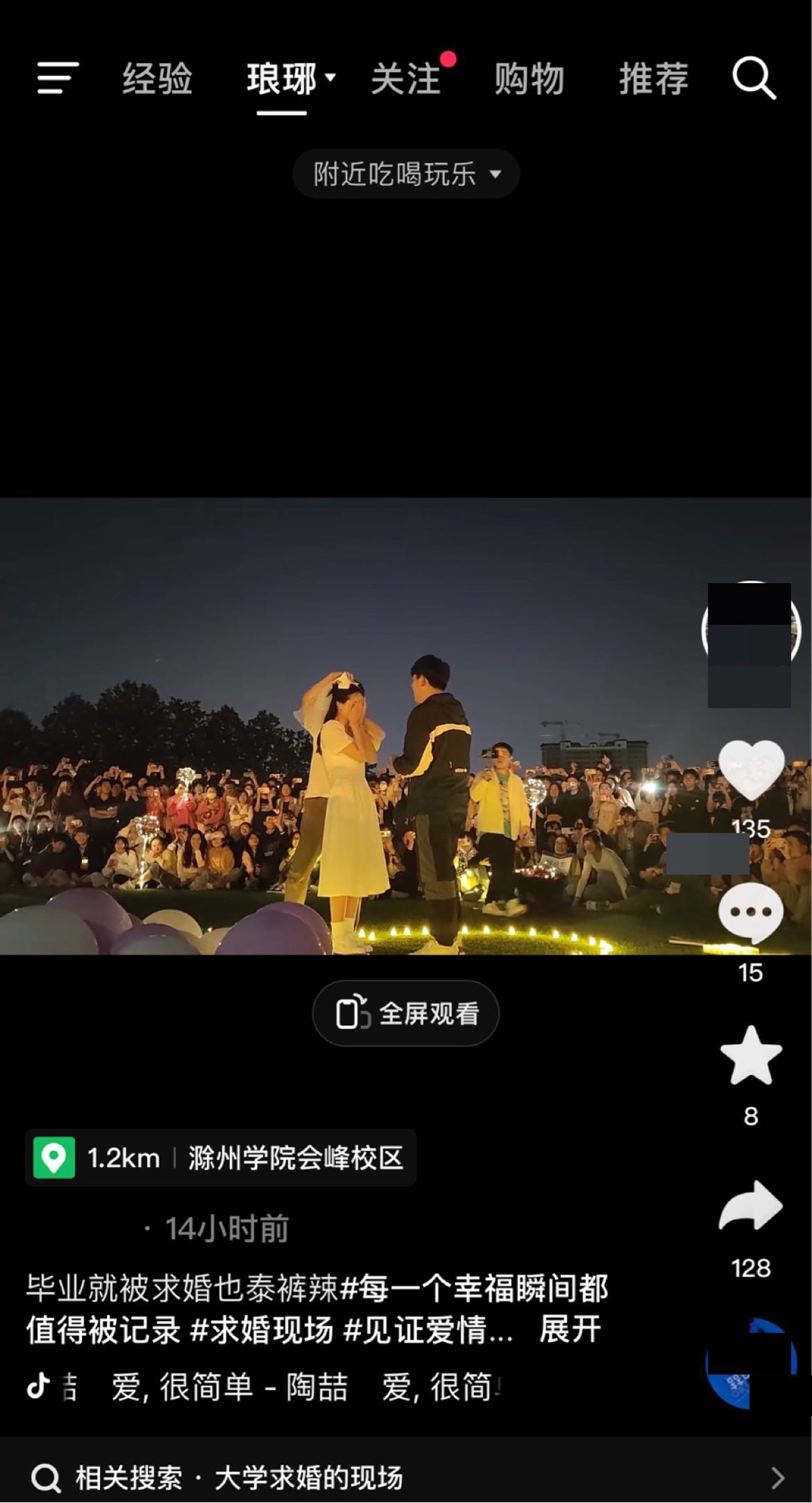This screenshot has width=812, height=1503.
Task: Open the search magnifier
Action: click(x=753, y=78)
